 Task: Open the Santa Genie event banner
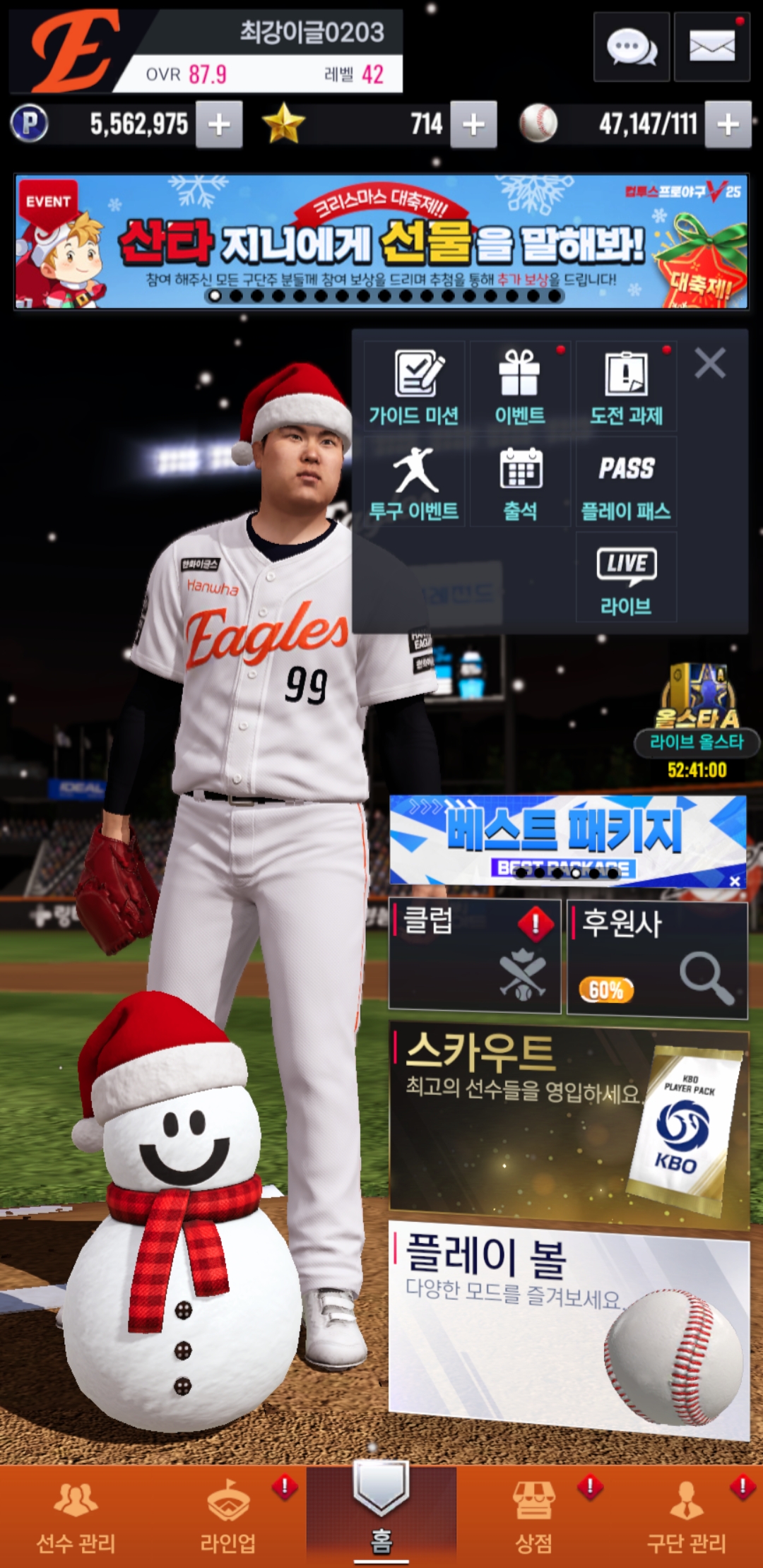tap(381, 242)
